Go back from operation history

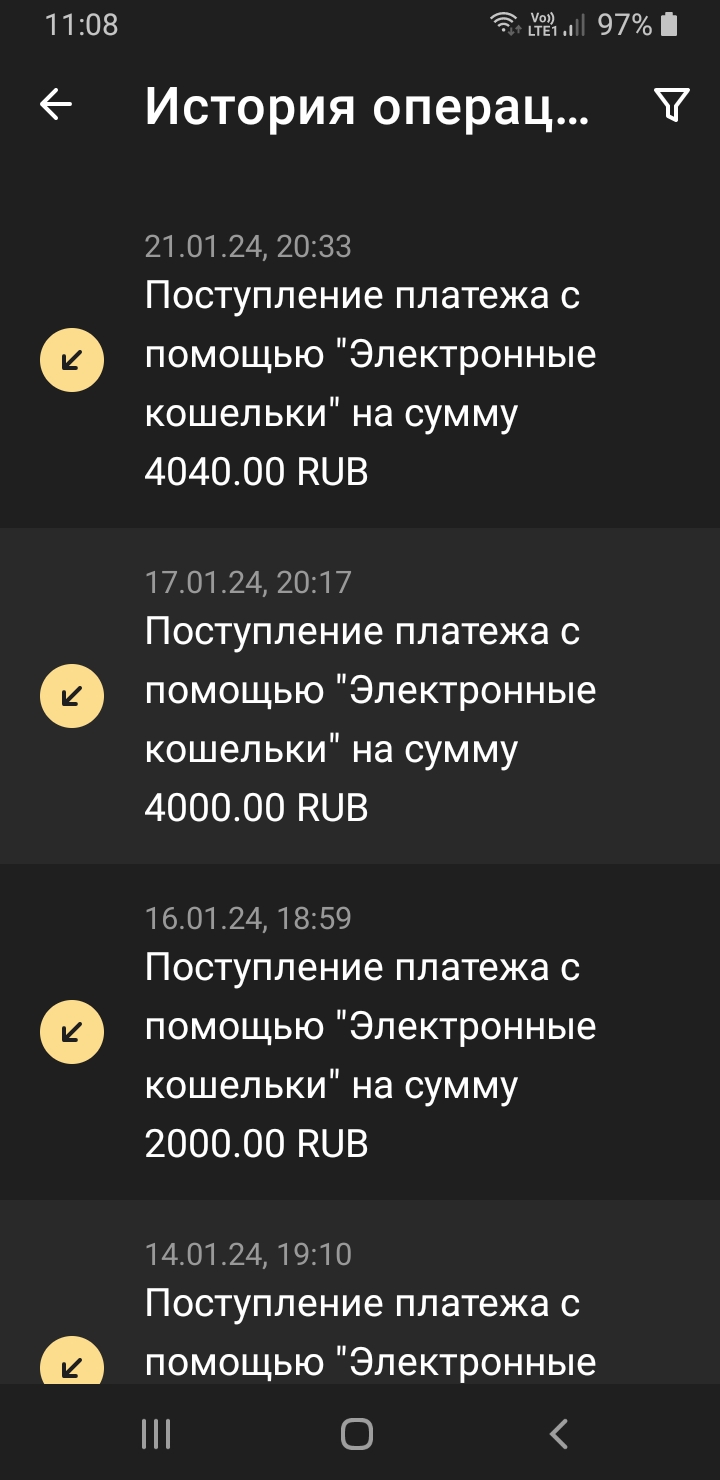pos(56,104)
